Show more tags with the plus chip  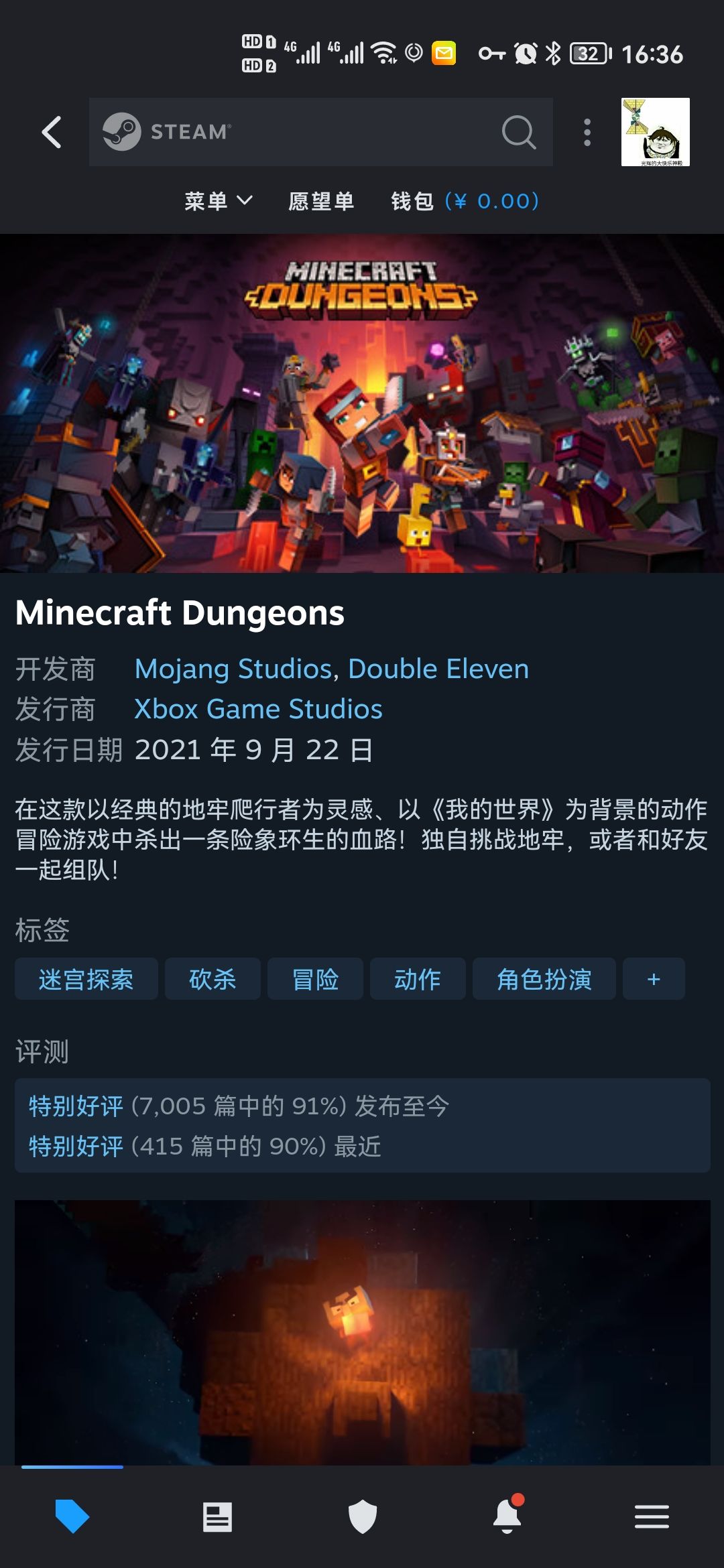pos(654,979)
